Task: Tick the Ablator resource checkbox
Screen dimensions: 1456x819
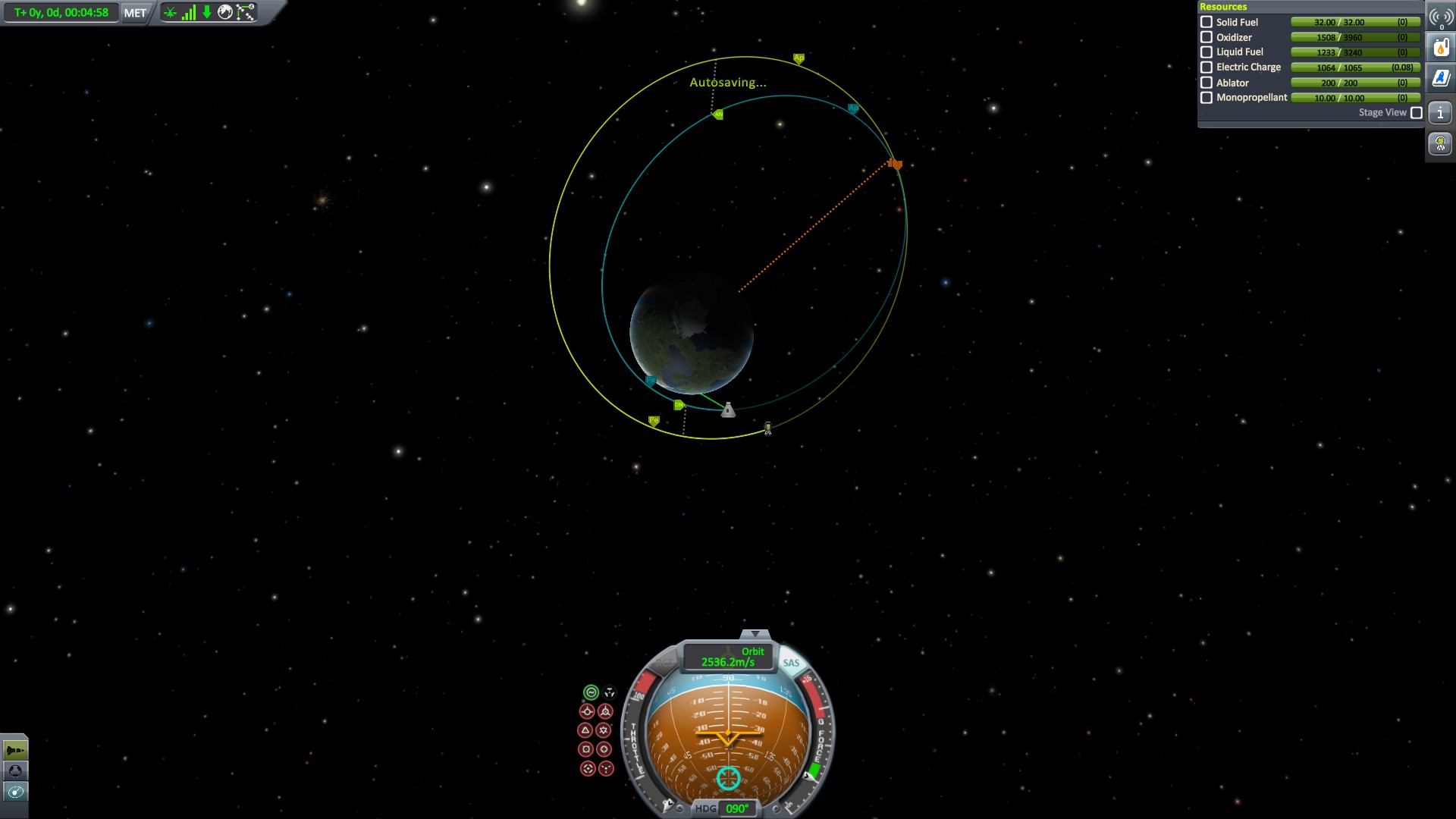Action: (x=1207, y=83)
